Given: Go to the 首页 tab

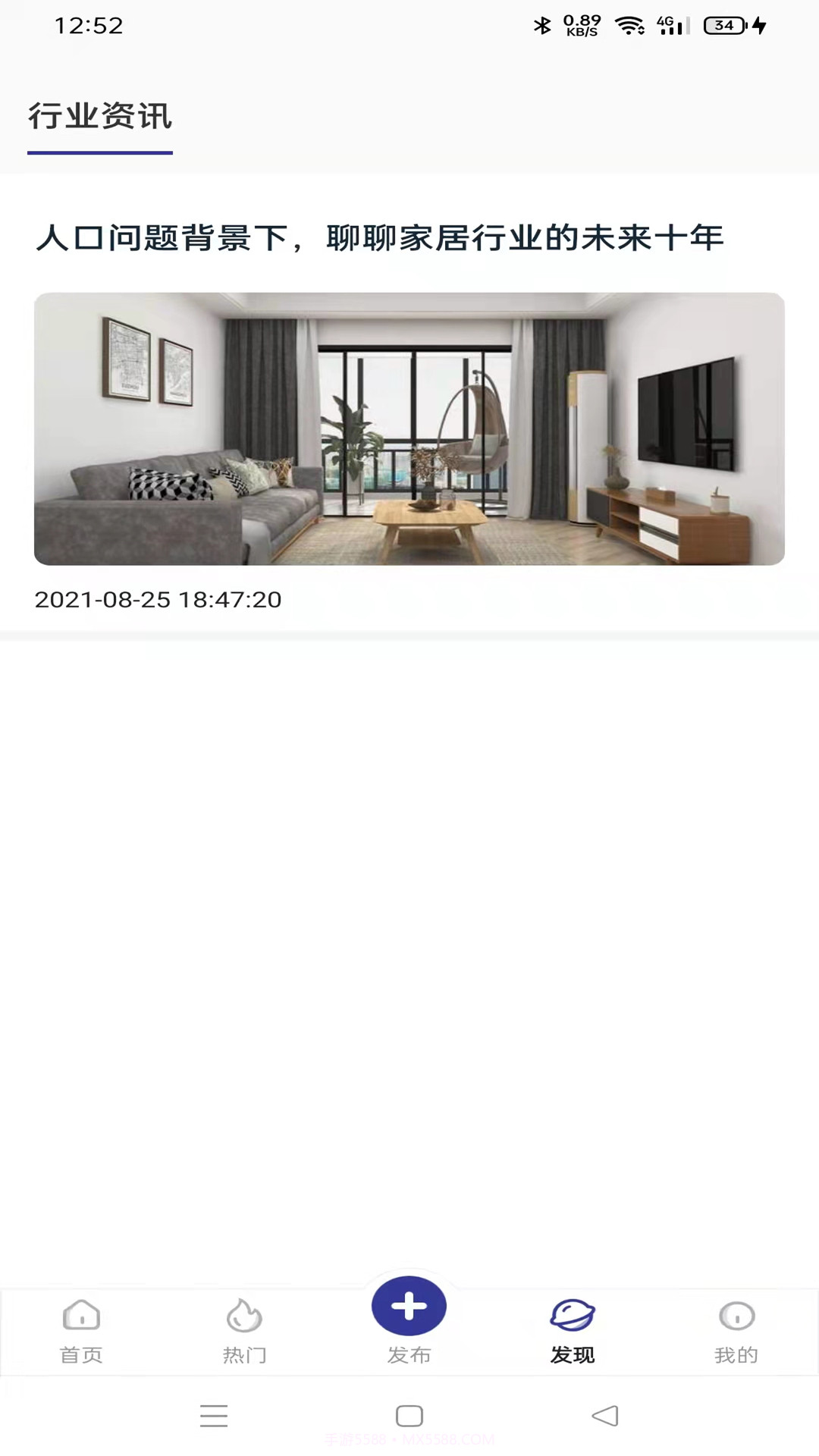Looking at the screenshot, I should [x=81, y=1330].
